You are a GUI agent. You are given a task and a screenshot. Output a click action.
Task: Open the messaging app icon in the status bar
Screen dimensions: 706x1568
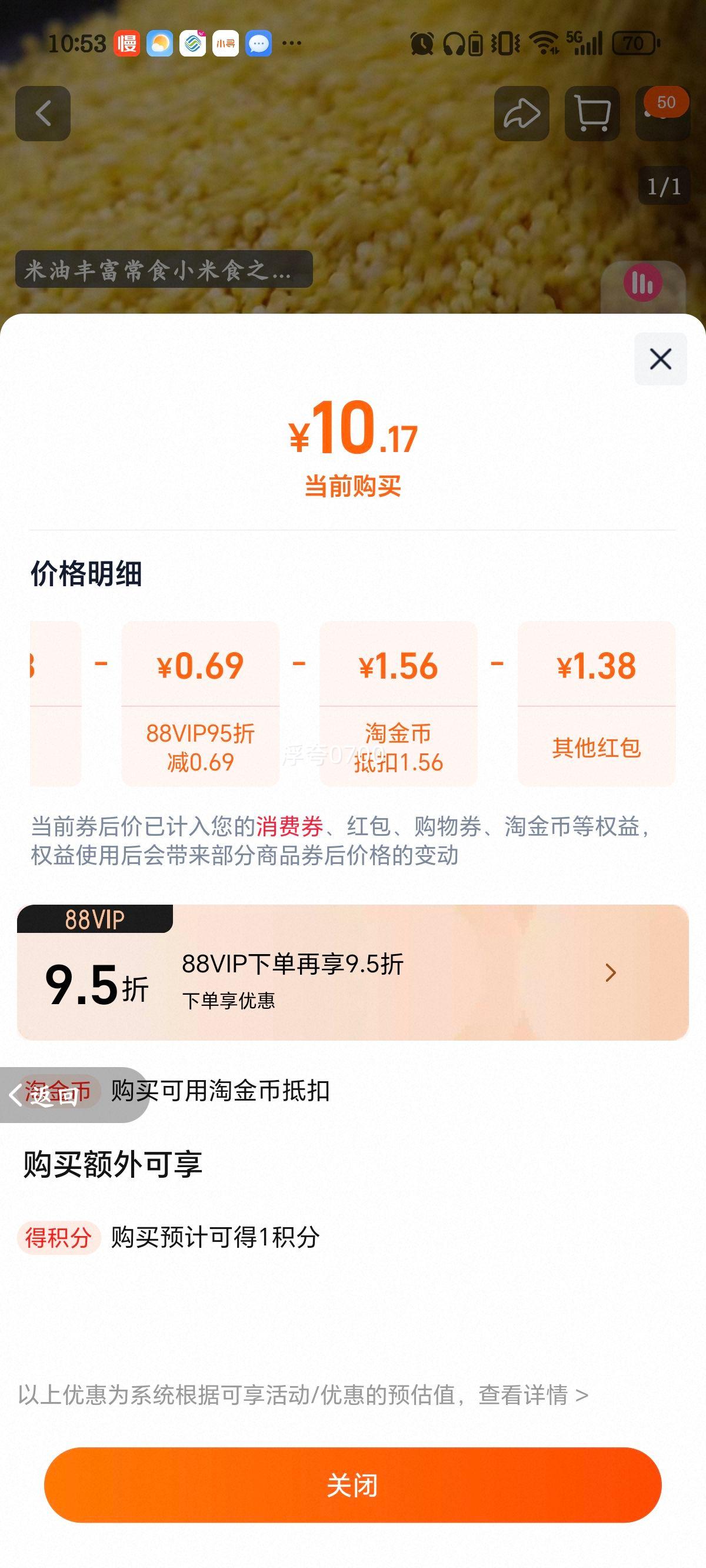[259, 42]
